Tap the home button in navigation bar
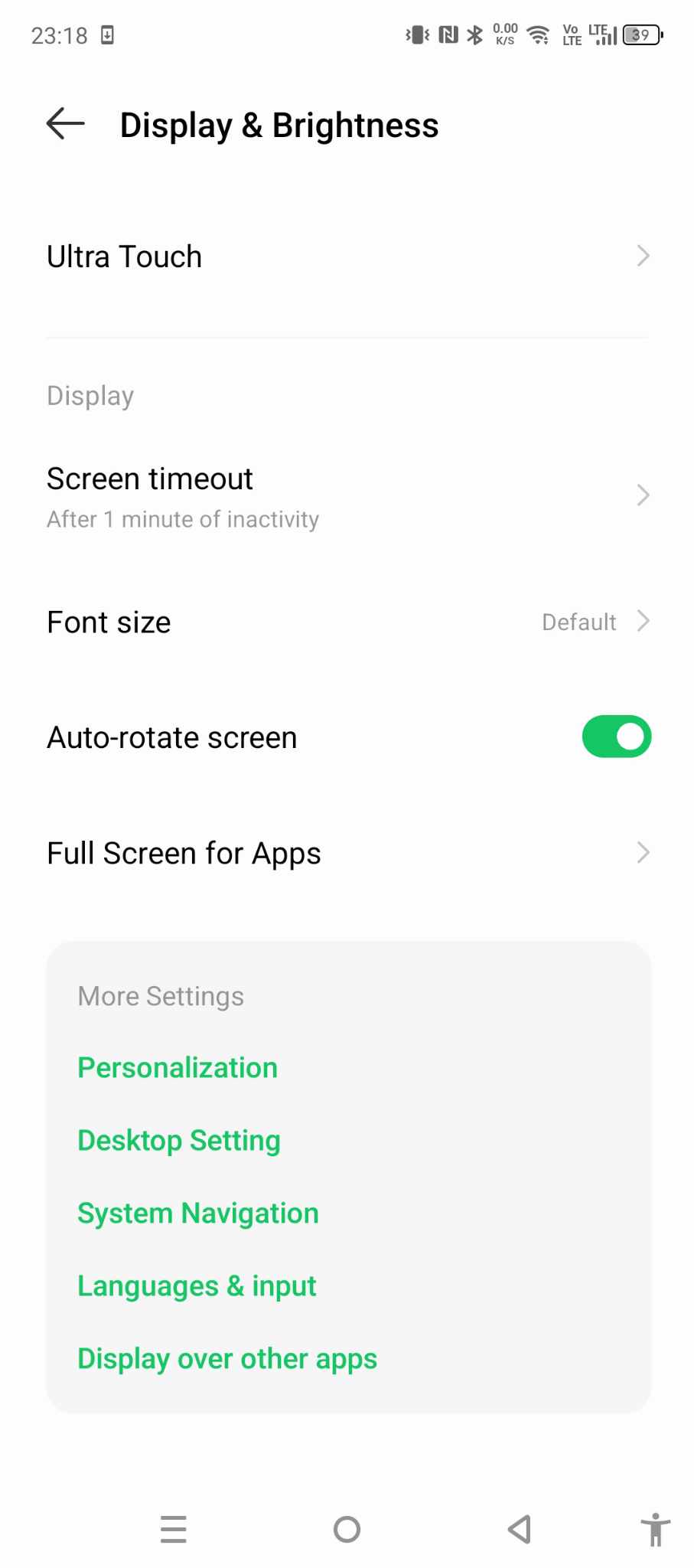Screen dimensions: 694x1568 coord(347,1530)
